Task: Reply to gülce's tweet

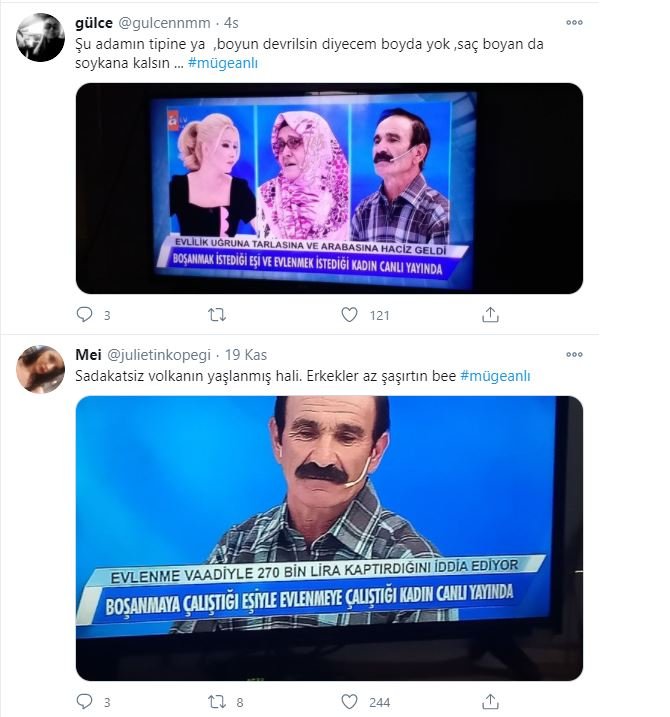Action: click(85, 315)
